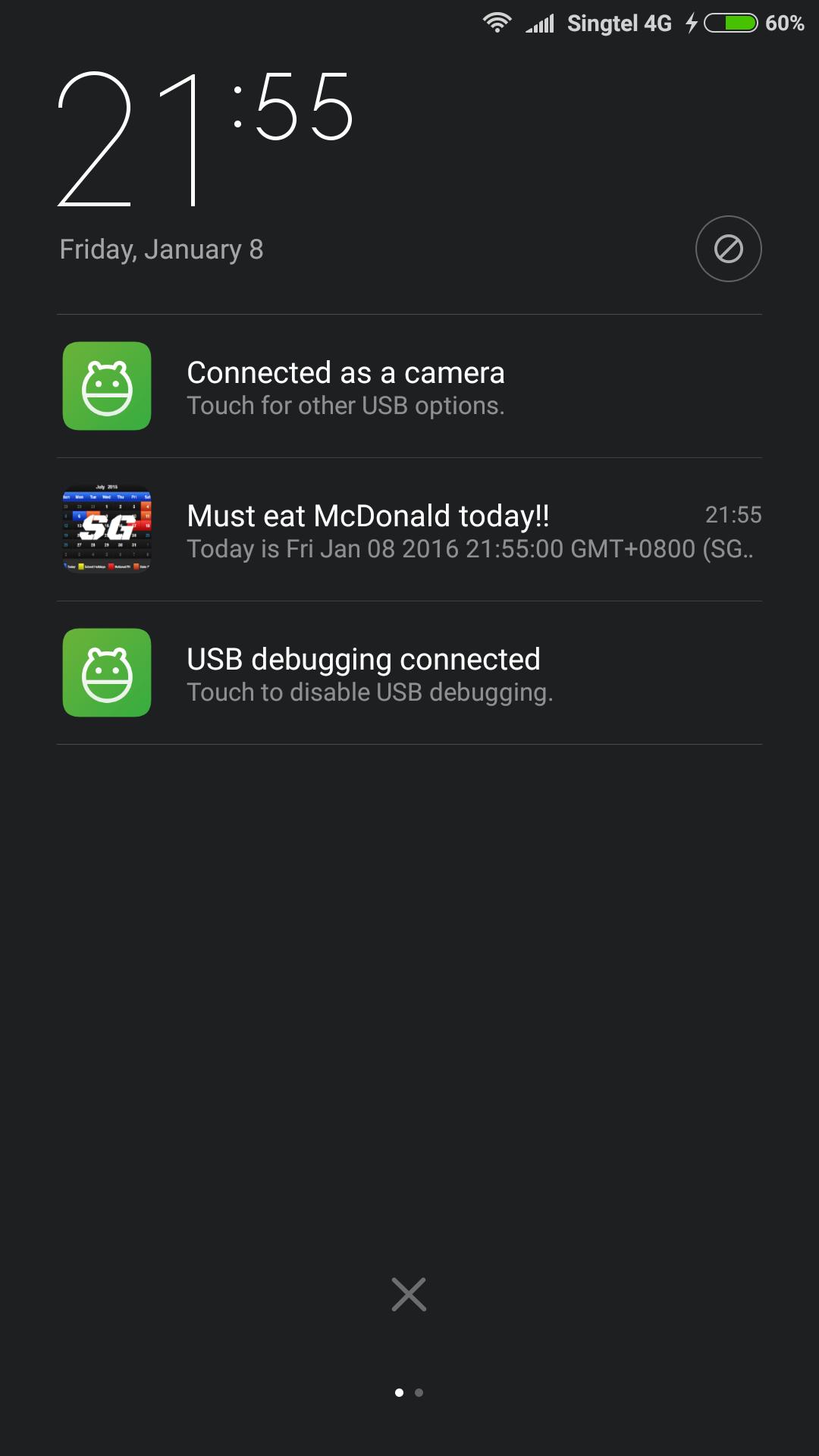The image size is (819, 1456).
Task: Tap the charging lightning bolt icon
Action: 692,22
